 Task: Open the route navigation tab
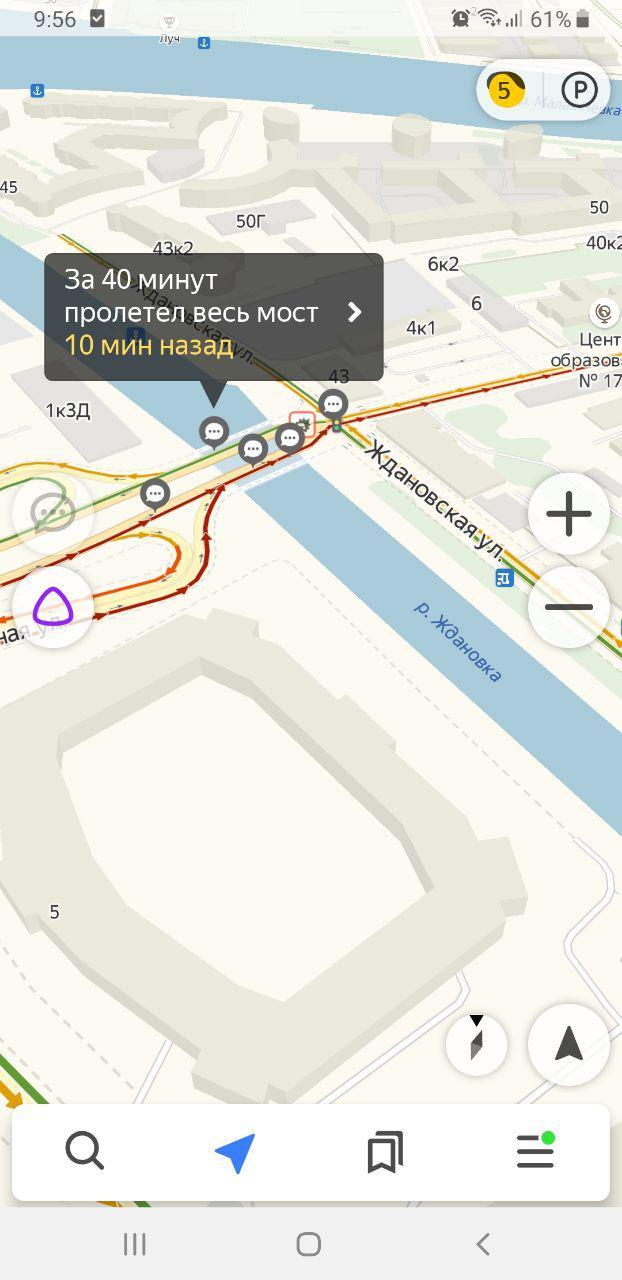(x=235, y=1153)
